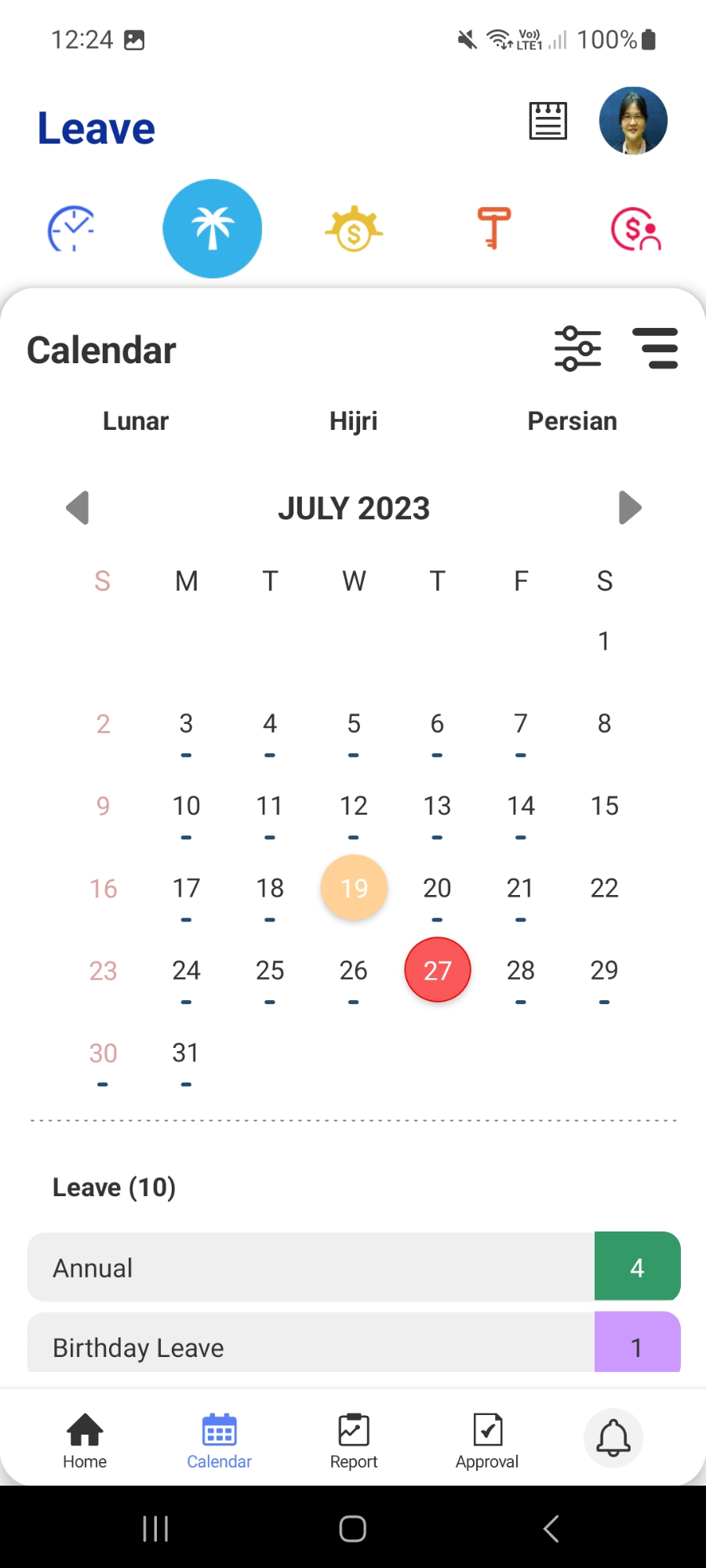The image size is (706, 1568).
Task: Open the Annual leave row
Action: click(x=354, y=1267)
